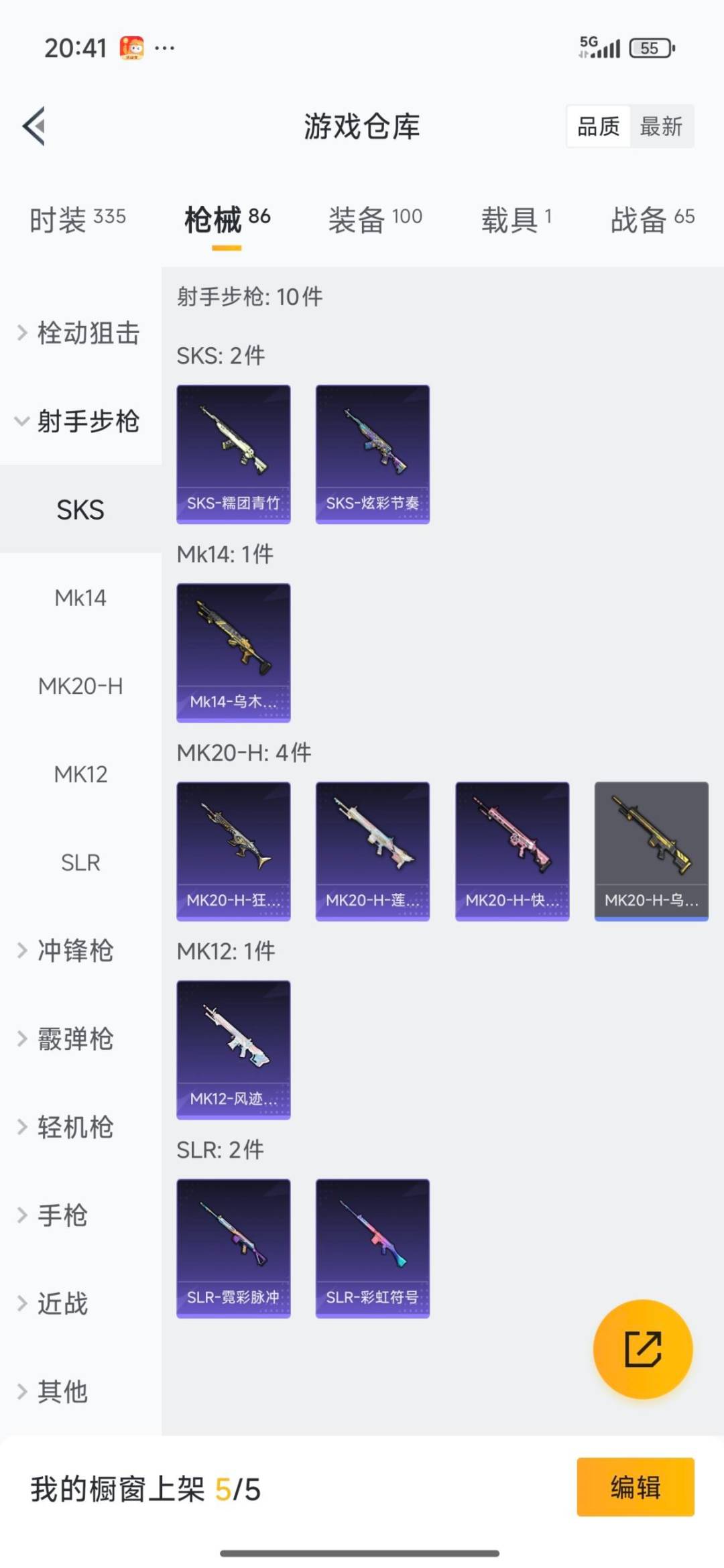The width and height of the screenshot is (724, 1568).
Task: View the SLR-彩虹符号 skin
Action: click(x=373, y=1248)
